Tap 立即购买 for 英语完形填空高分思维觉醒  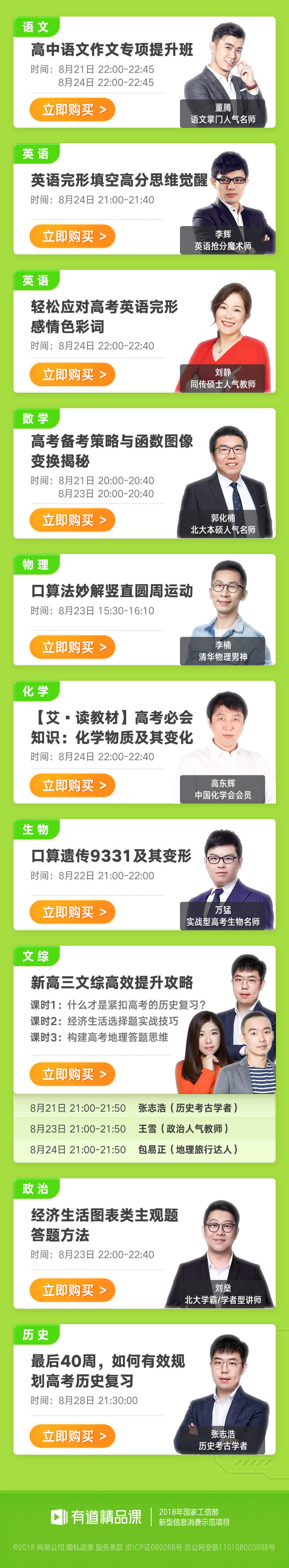click(72, 237)
